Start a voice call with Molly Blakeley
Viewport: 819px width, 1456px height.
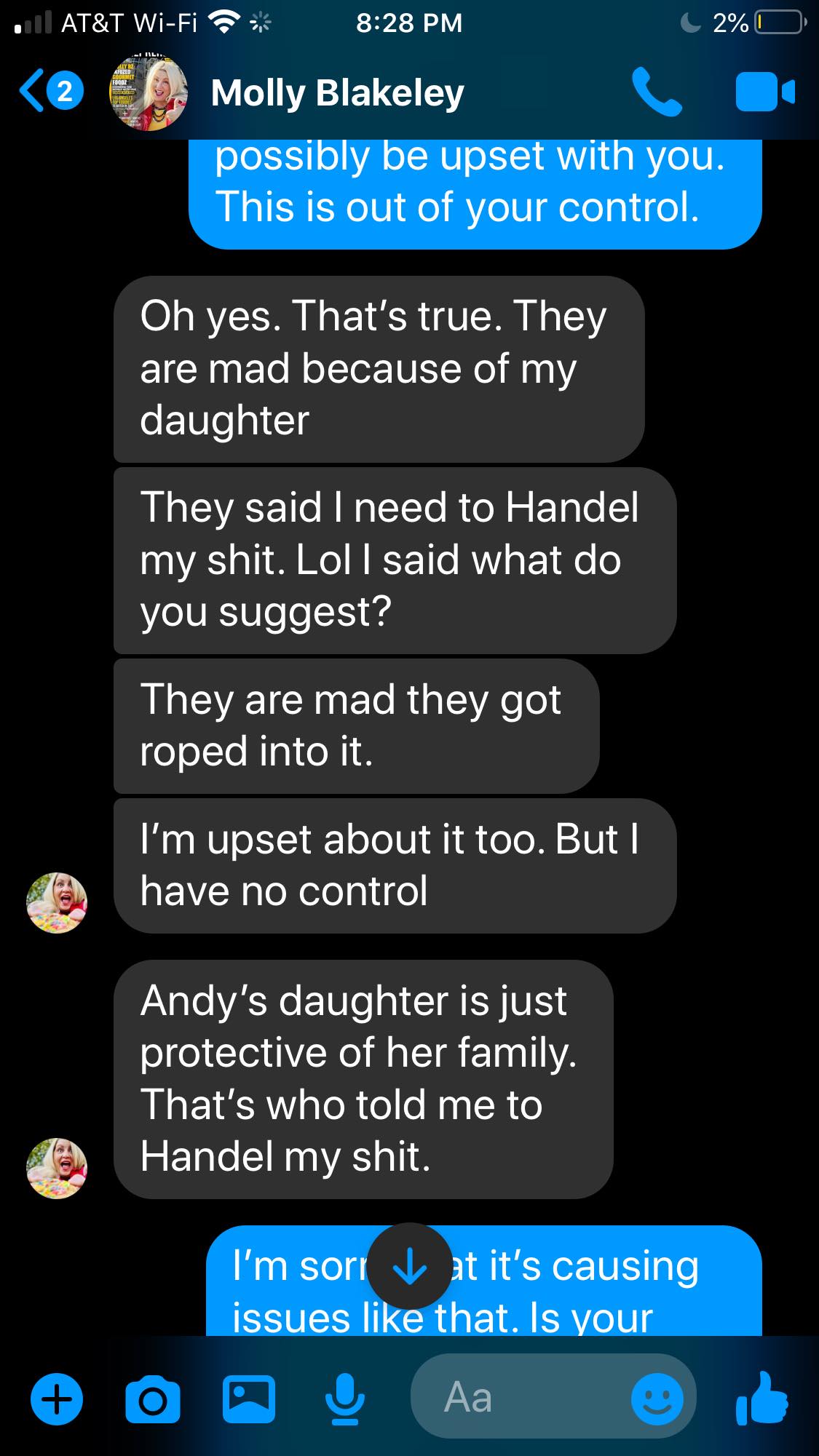pyautogui.click(x=657, y=92)
